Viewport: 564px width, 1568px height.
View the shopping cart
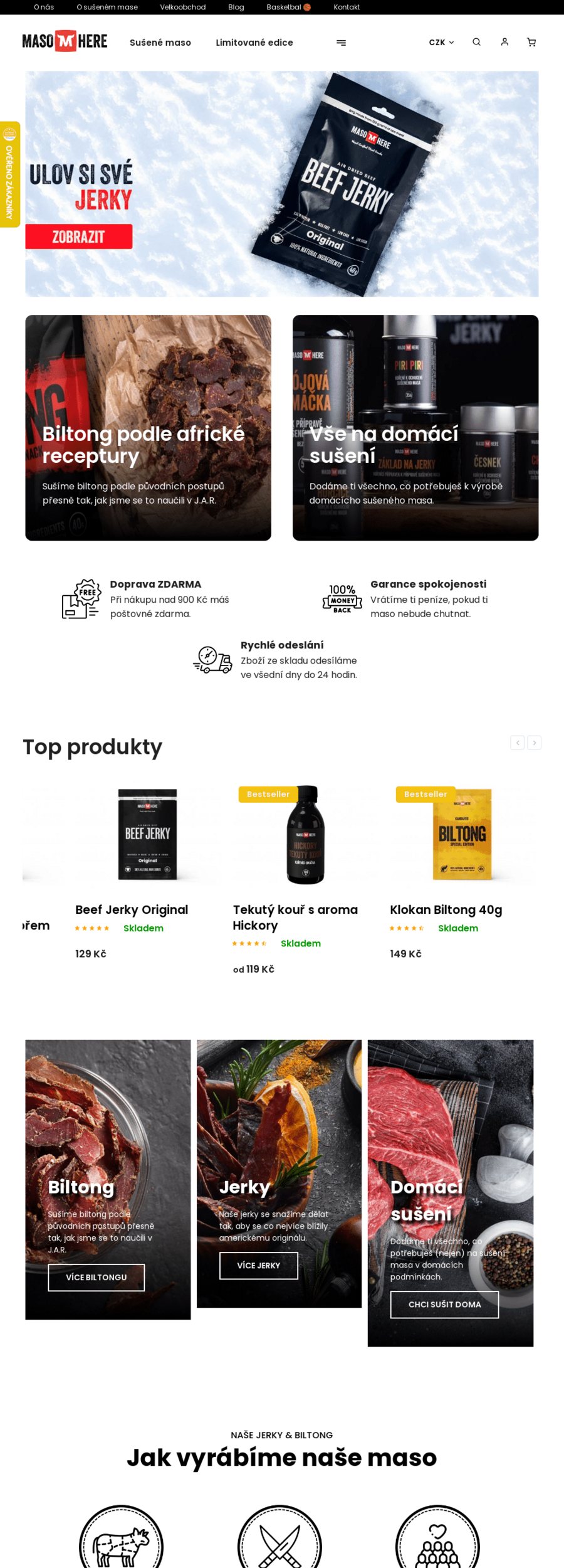(x=531, y=42)
